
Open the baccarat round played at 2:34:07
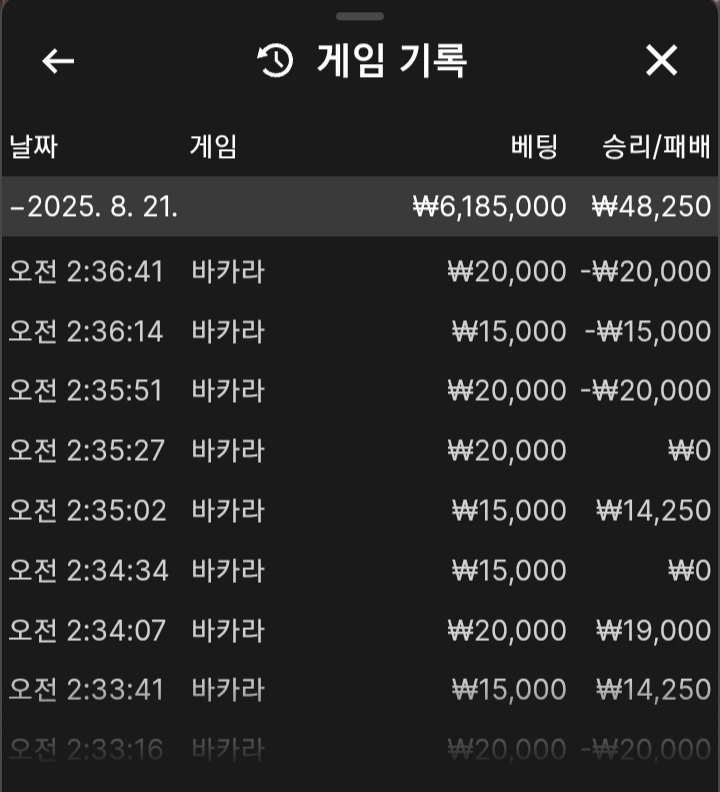359,630
